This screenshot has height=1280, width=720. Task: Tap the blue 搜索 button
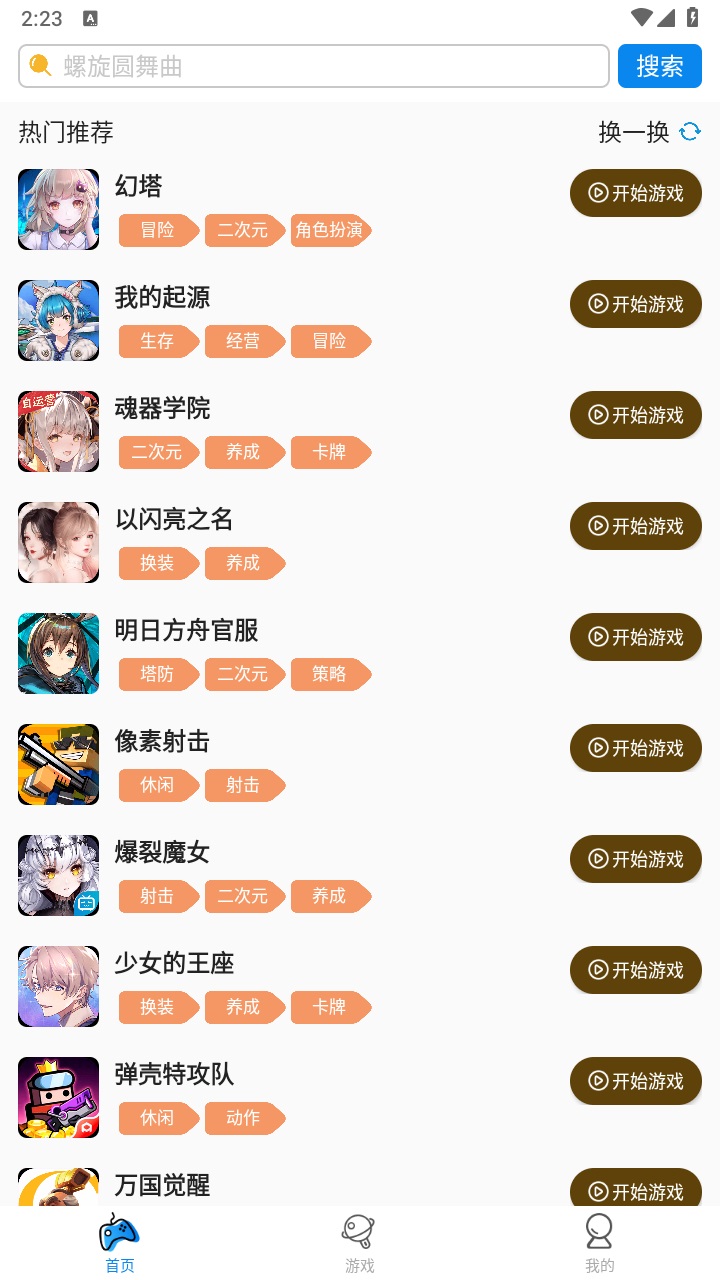(659, 66)
